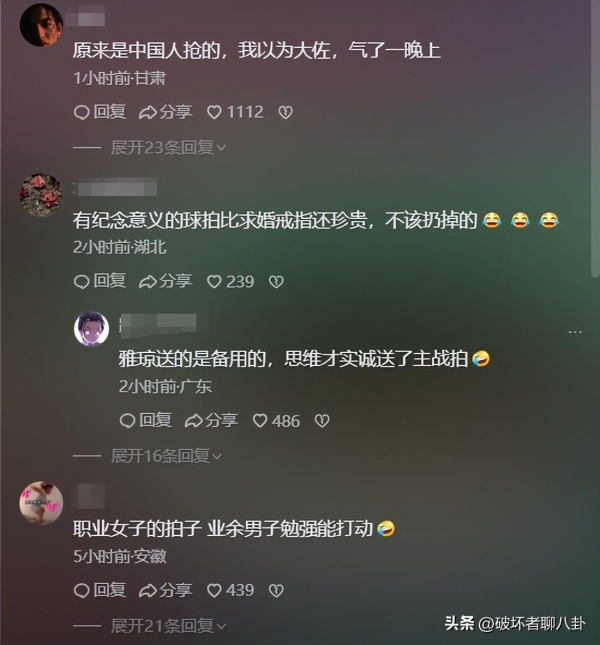The image size is (600, 645).
Task: Expand the 21 replies
Action: 167,626
